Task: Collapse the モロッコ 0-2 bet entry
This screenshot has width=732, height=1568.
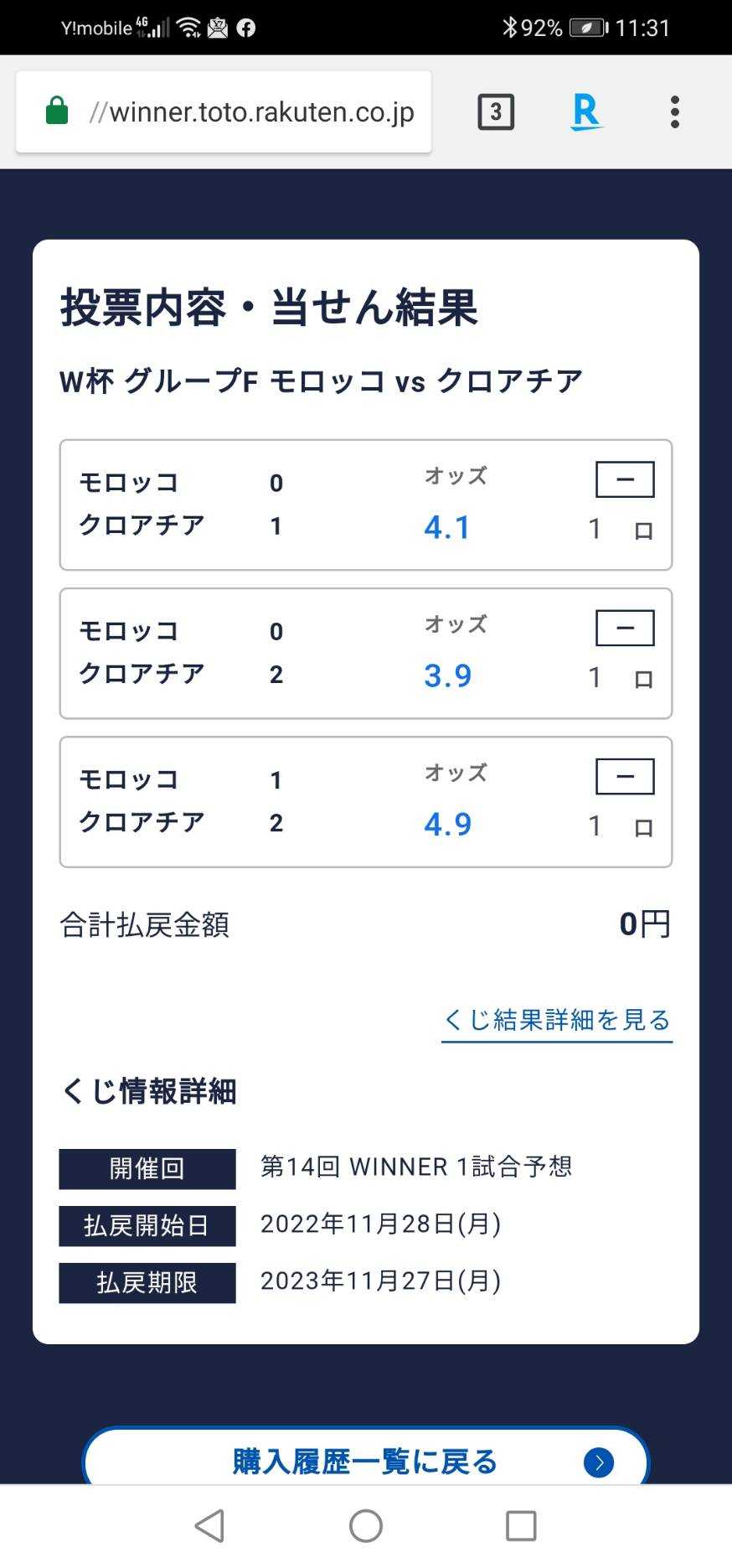Action: coord(624,627)
